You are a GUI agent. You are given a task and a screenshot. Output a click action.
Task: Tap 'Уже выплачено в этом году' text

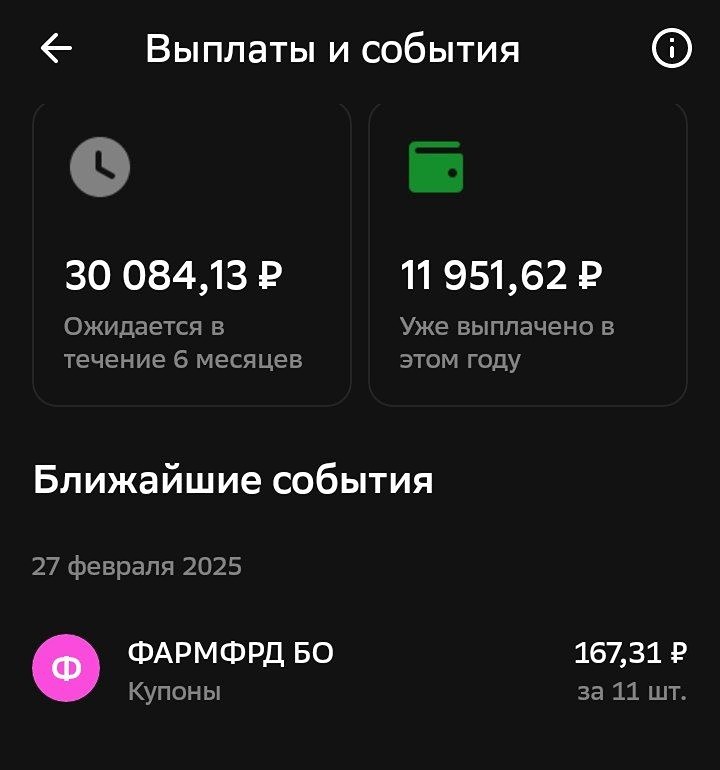(x=507, y=342)
